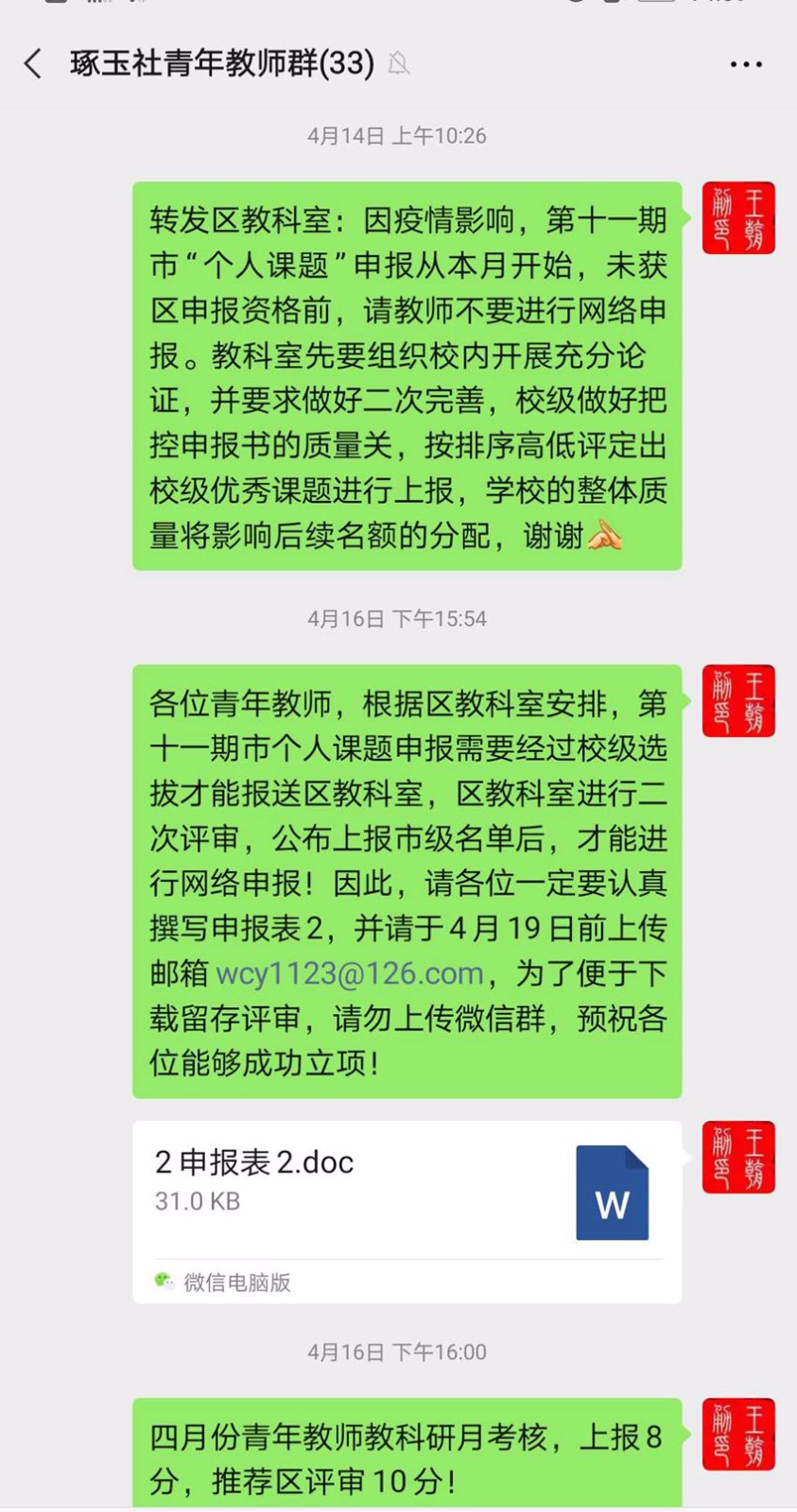Open the 2申报表2.doc file attachment
This screenshot has height=1512, width=797.
[407, 1191]
